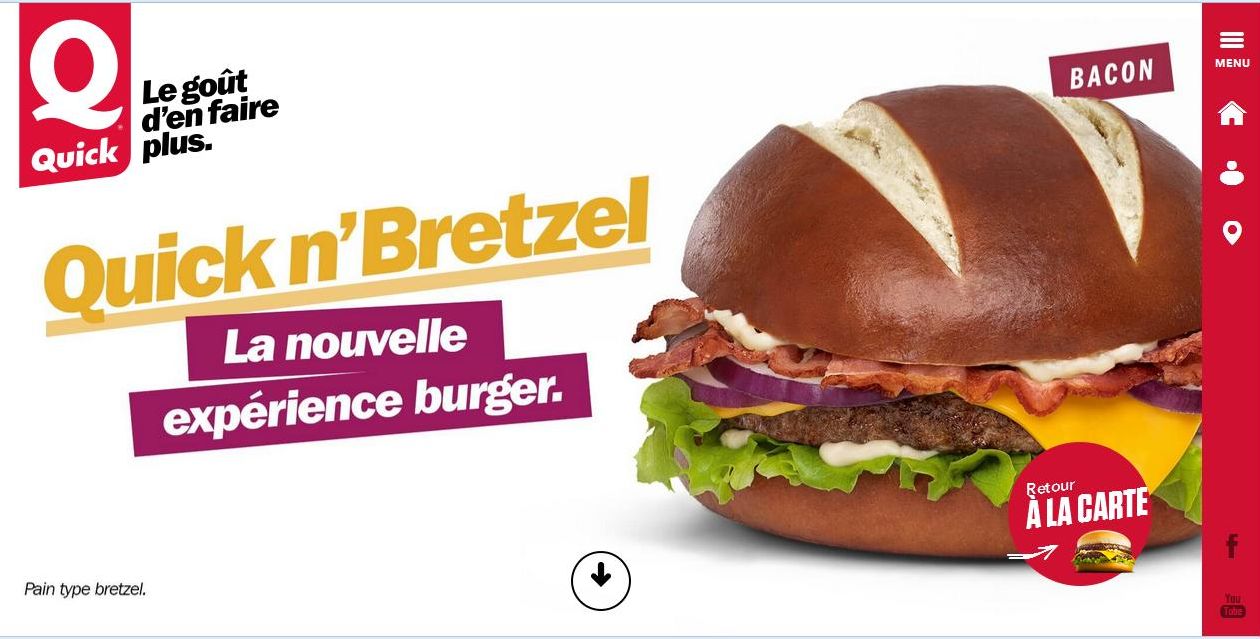Open the restaurant locator pin
Screen dimensions: 1260x639
[x=1232, y=233]
